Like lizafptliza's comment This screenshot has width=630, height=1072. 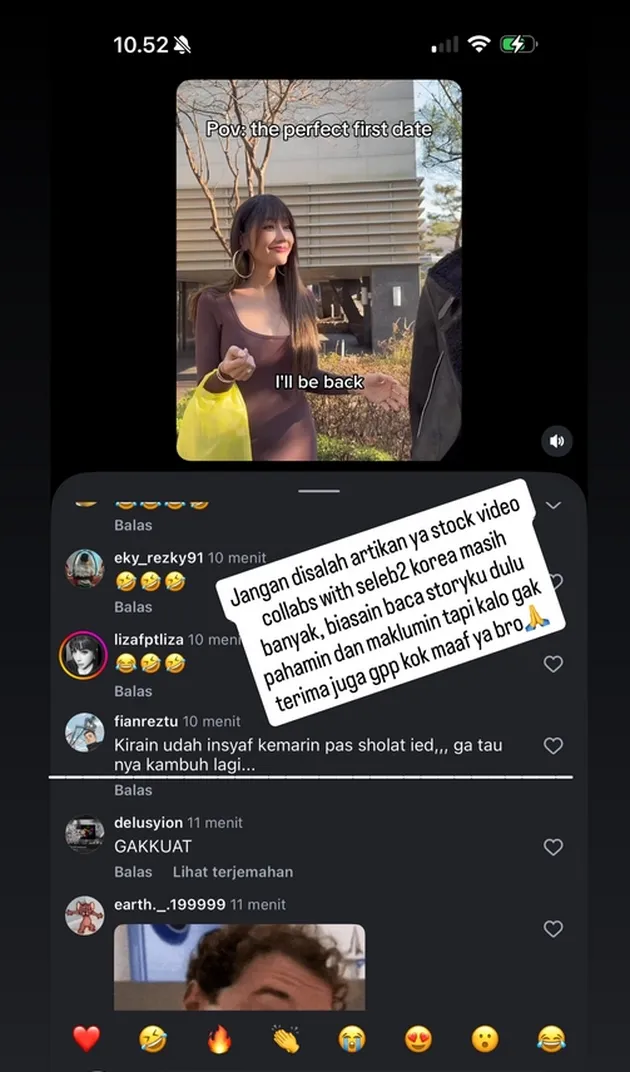pyautogui.click(x=553, y=664)
